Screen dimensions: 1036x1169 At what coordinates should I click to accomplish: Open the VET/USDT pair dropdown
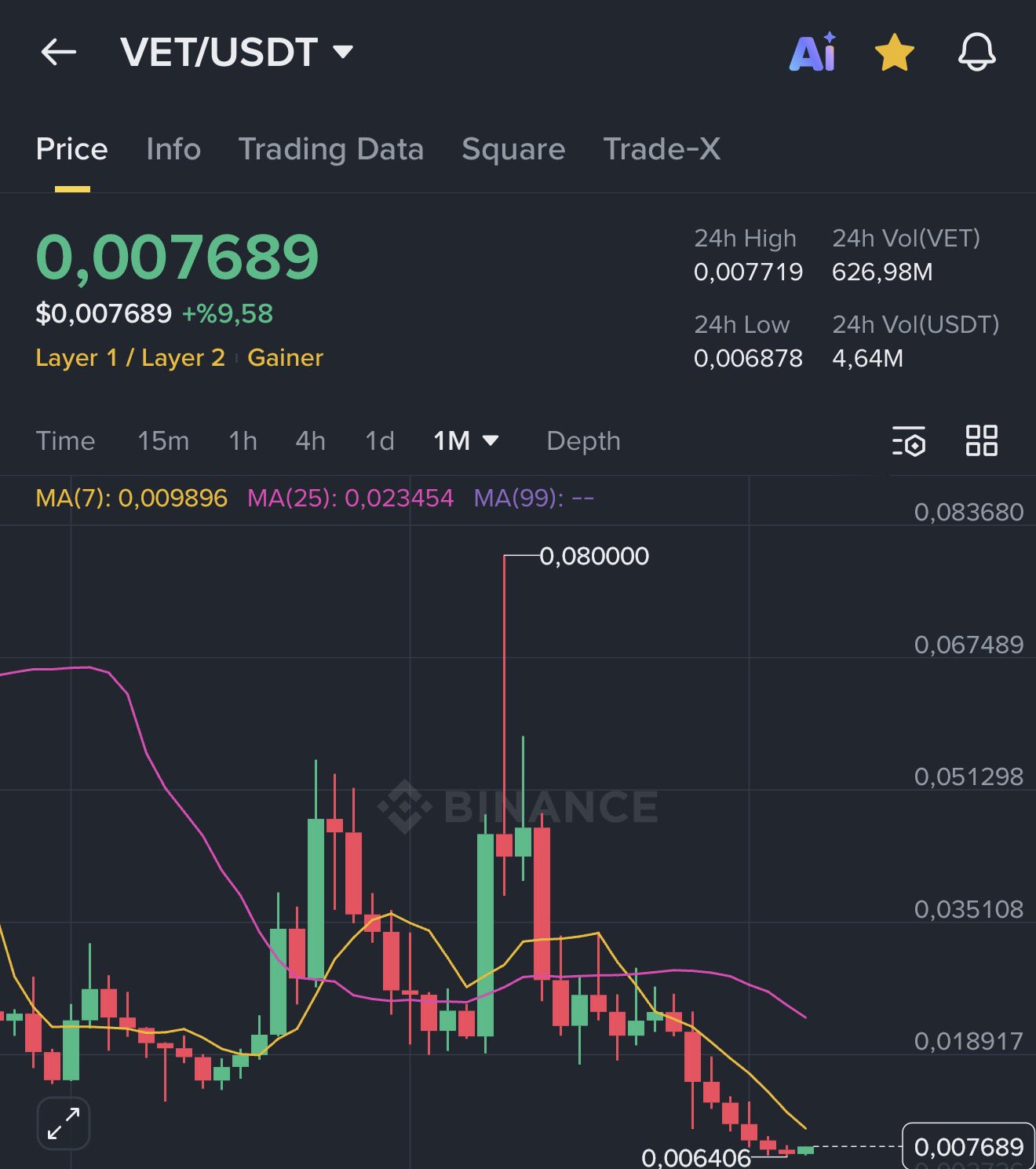click(x=236, y=53)
